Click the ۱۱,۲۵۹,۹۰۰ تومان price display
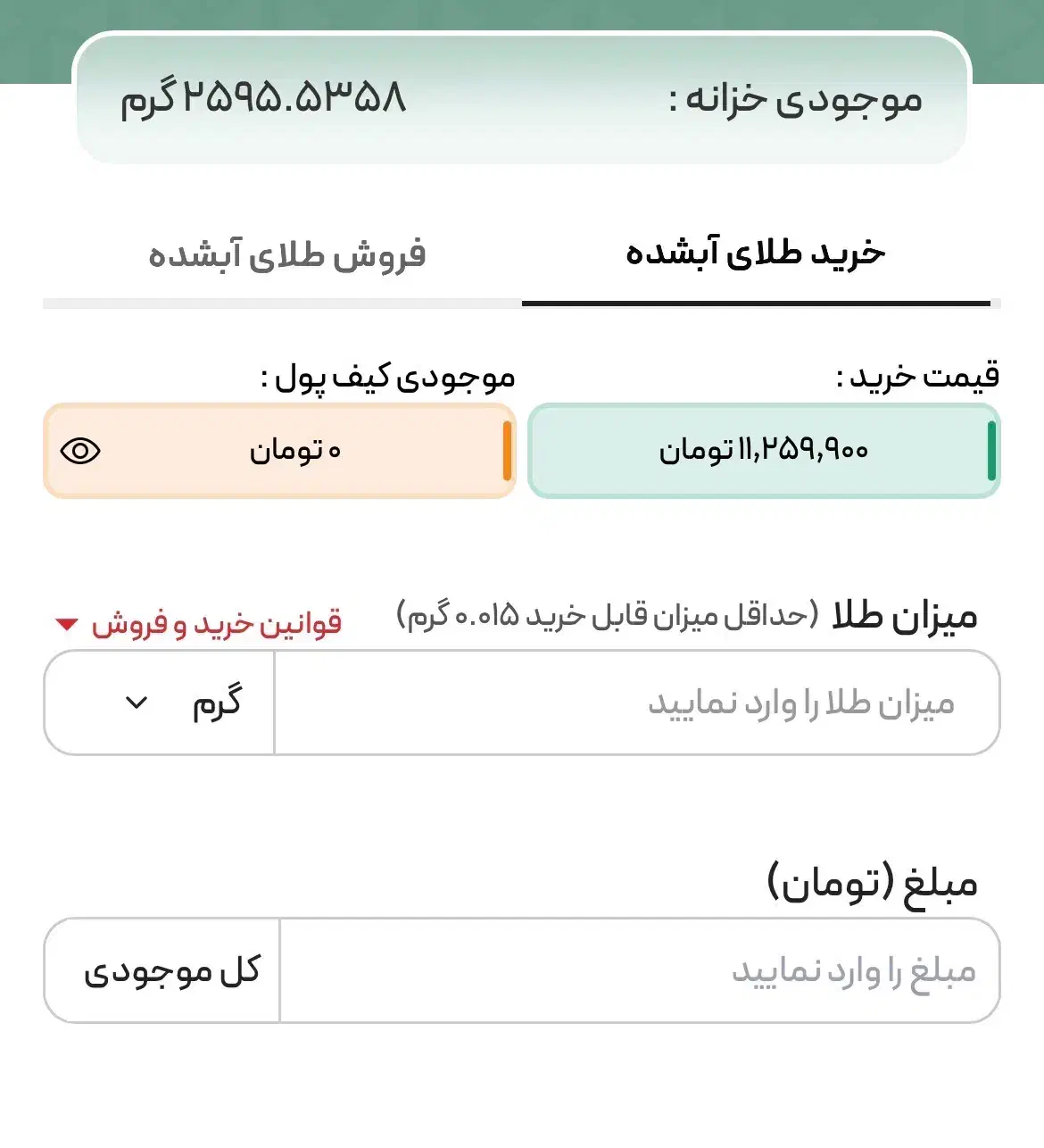 763,451
